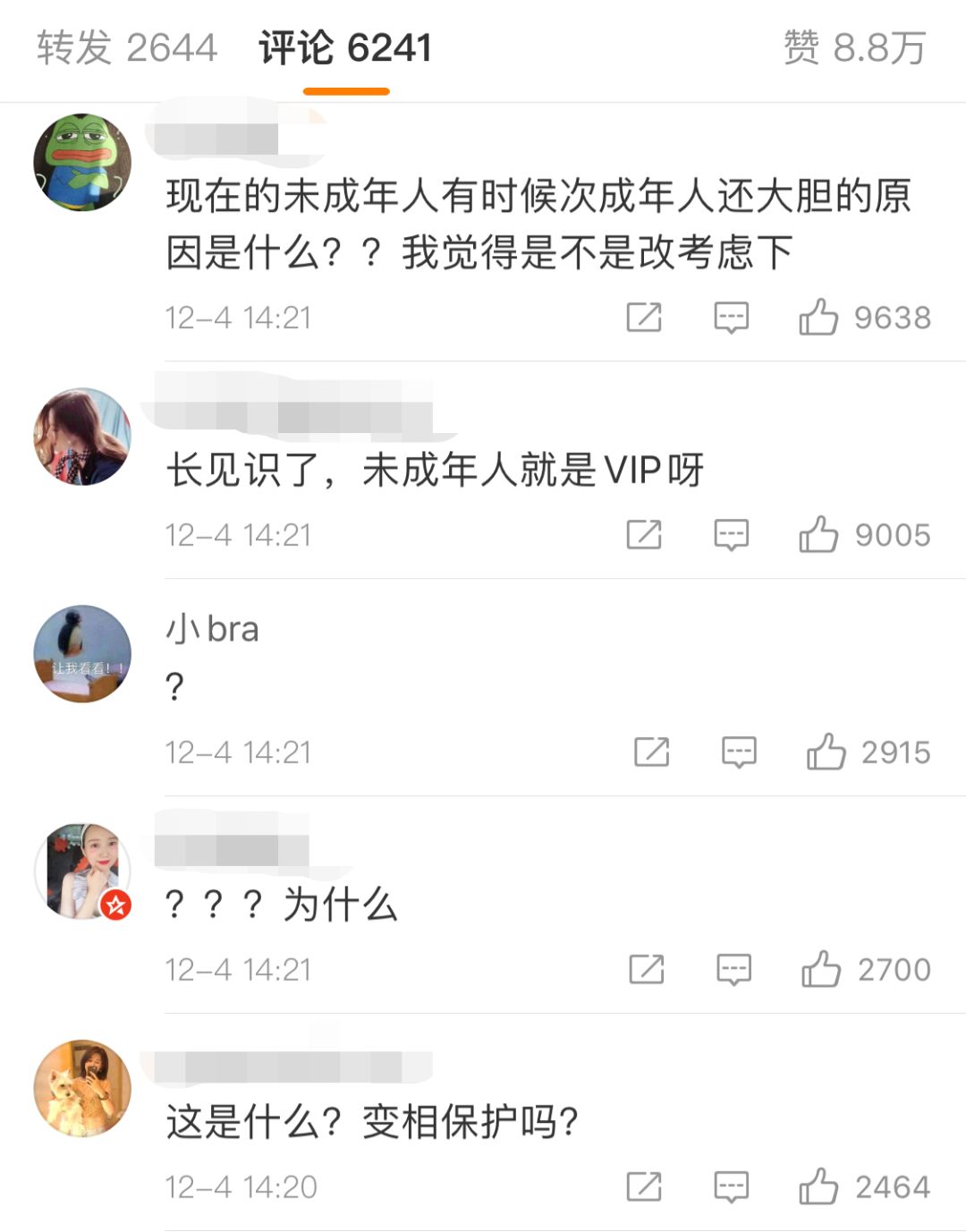Viewport: 966px width, 1232px height.
Task: Repost the comment from 小bra
Action: pos(651,752)
